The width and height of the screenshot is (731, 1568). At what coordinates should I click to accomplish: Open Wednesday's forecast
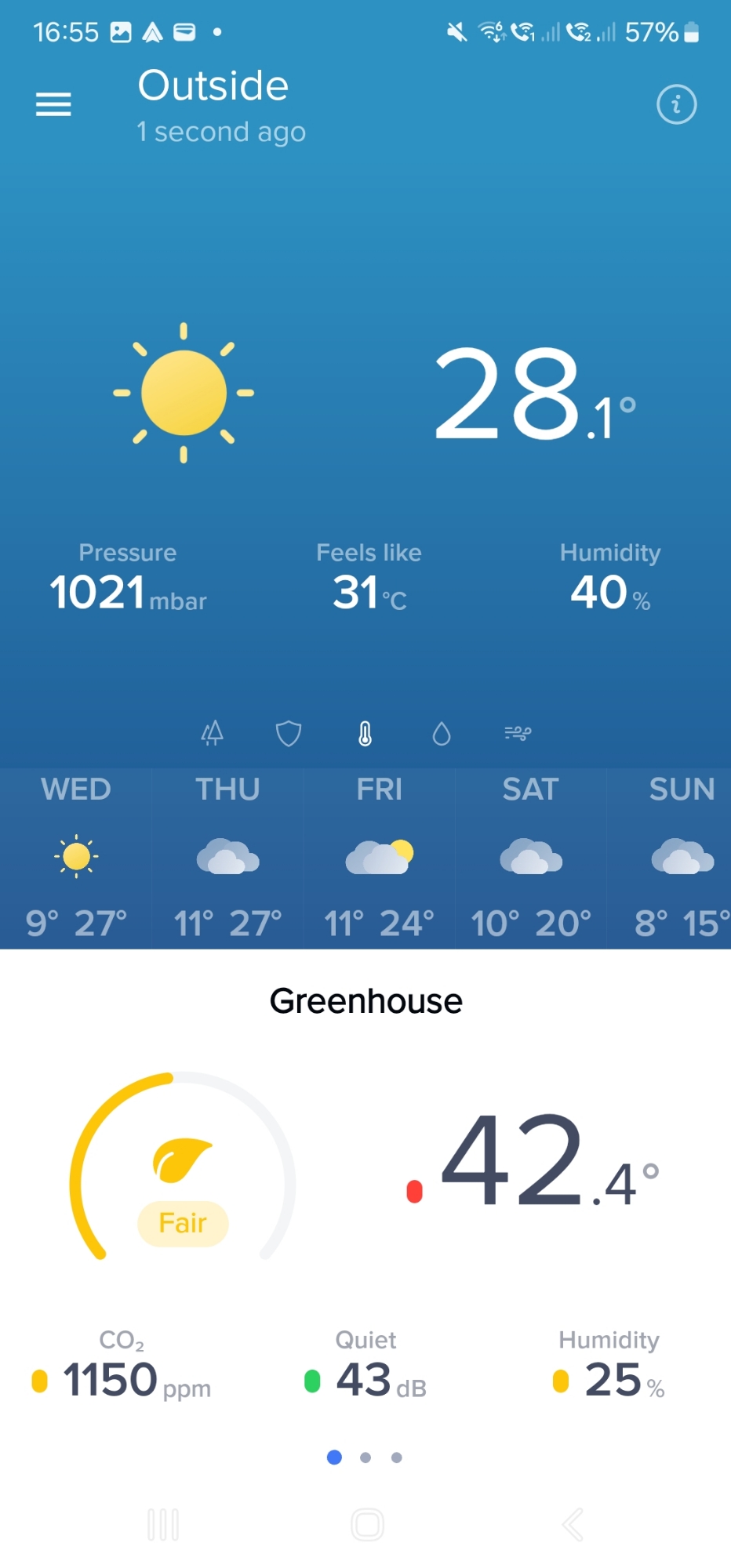tap(76, 858)
